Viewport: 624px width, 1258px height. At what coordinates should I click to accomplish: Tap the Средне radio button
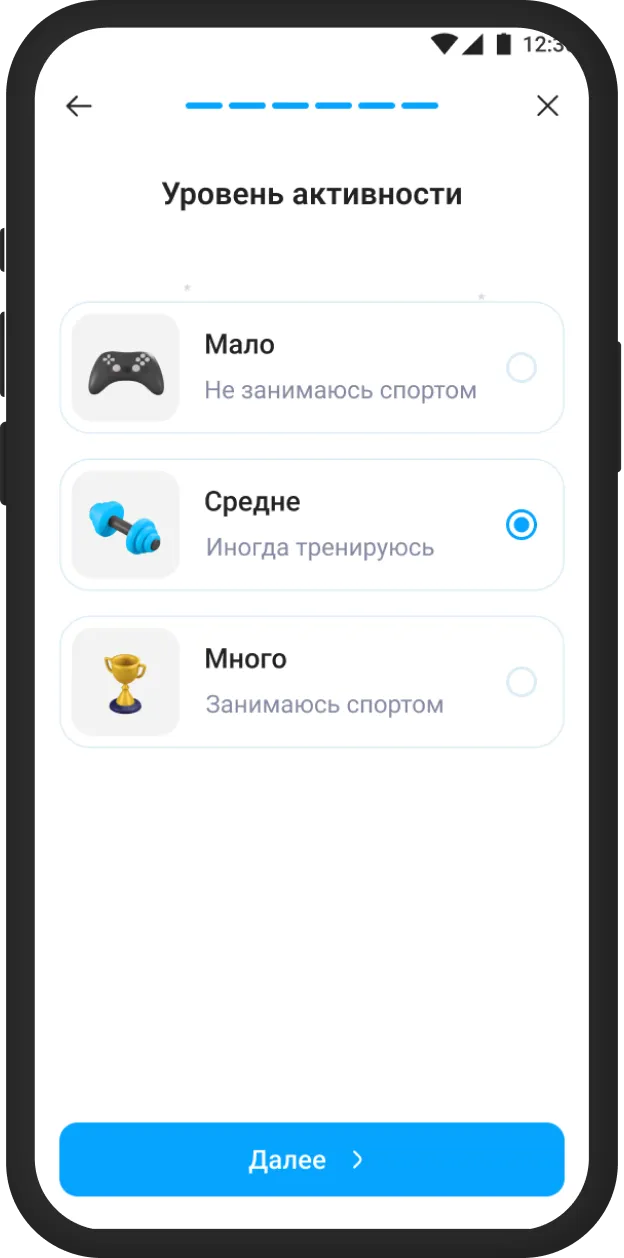pos(521,525)
